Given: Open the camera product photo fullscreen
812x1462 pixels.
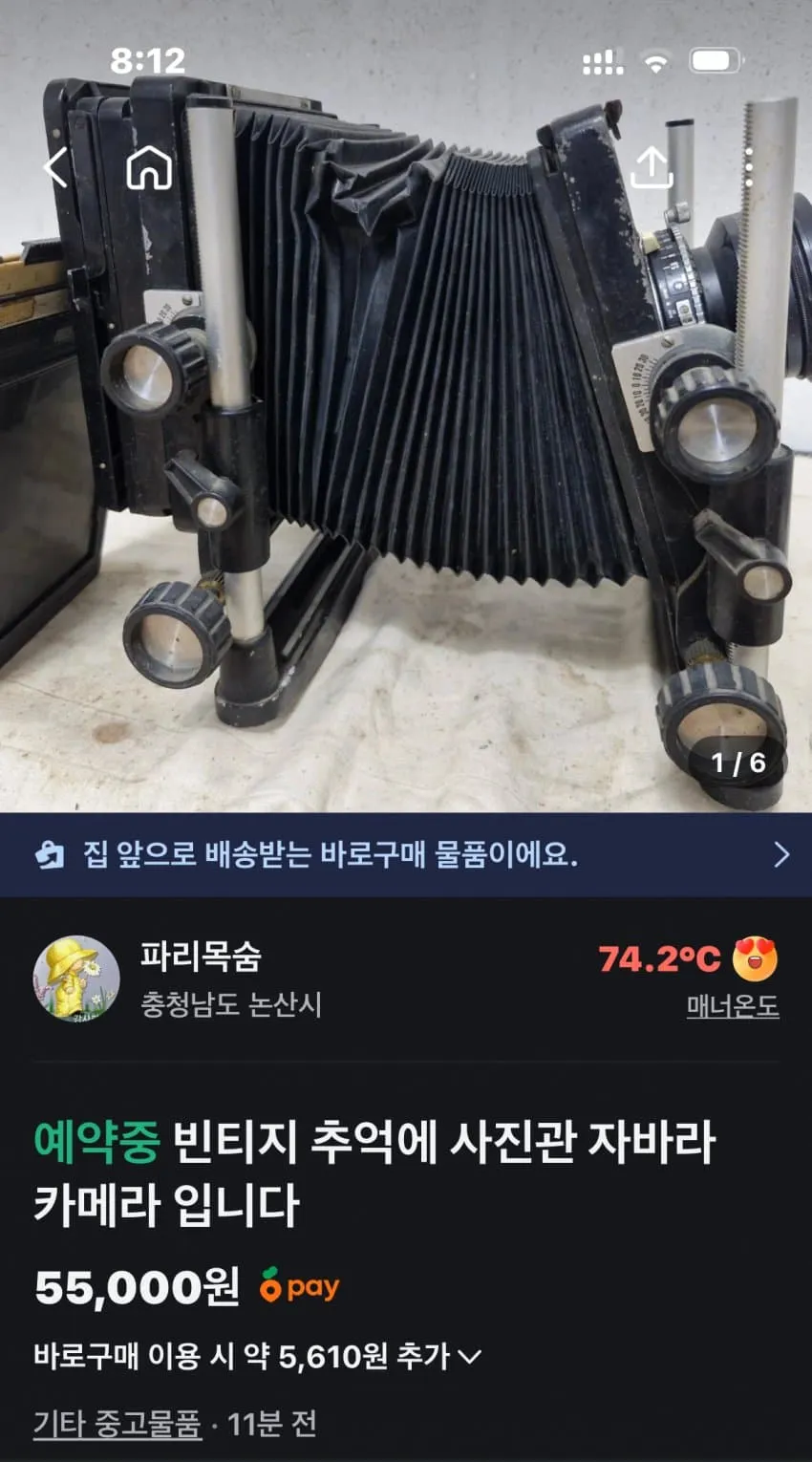Looking at the screenshot, I should point(406,406).
